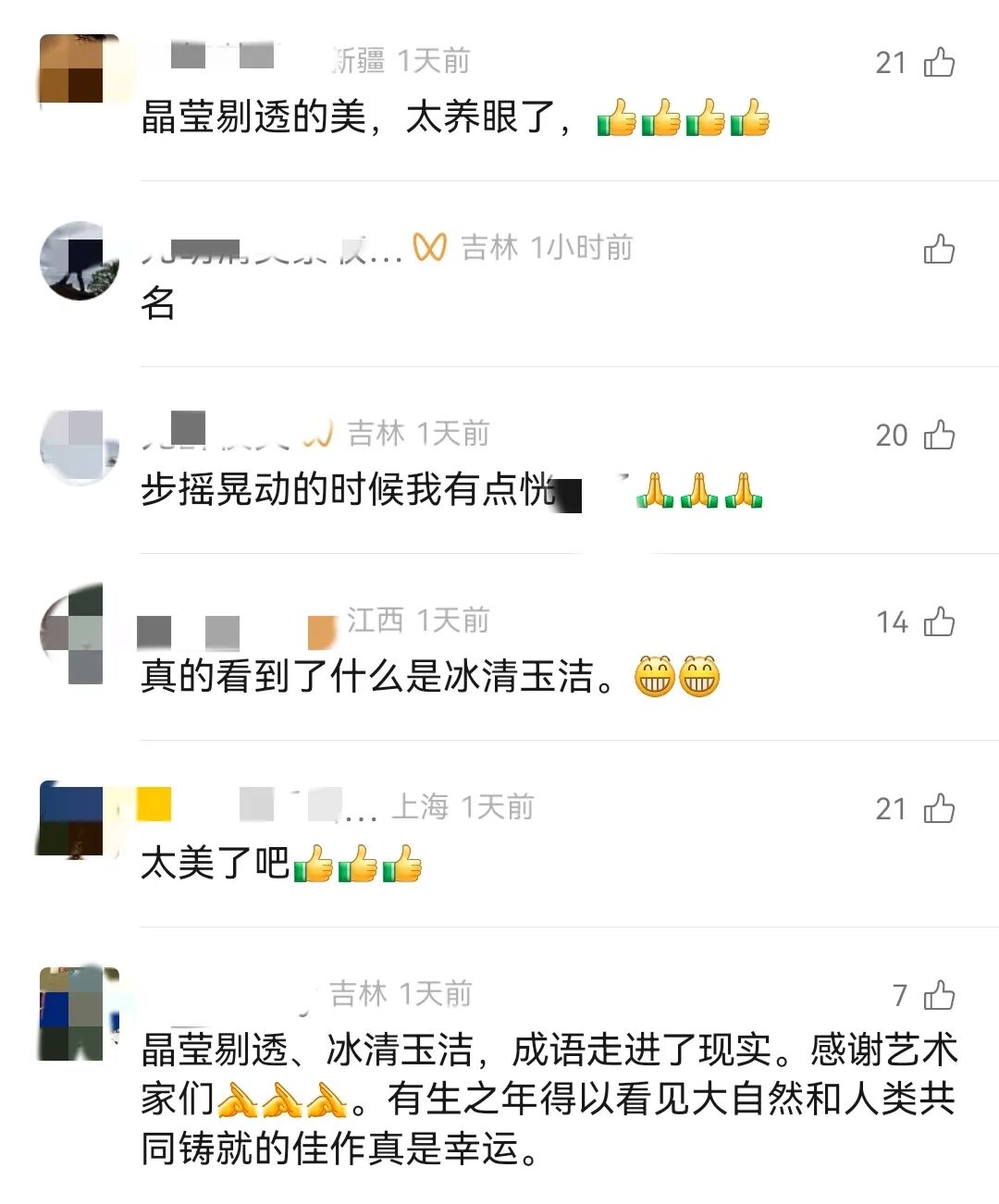This screenshot has width=999, height=1204.
Task: Like the comment "晶莹剔透的美，太养眼了"
Action: coord(939,62)
